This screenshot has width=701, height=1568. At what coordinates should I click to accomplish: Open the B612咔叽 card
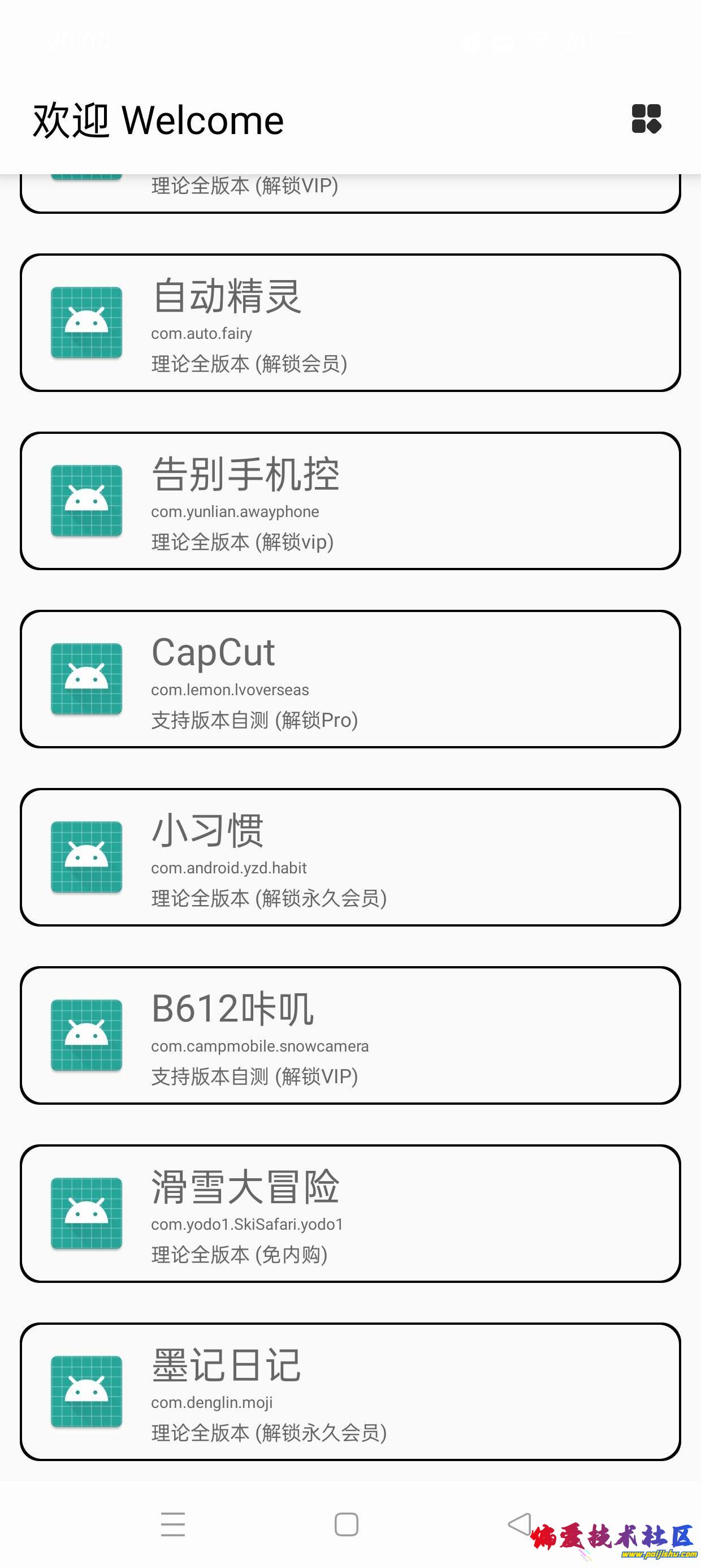point(350,1035)
